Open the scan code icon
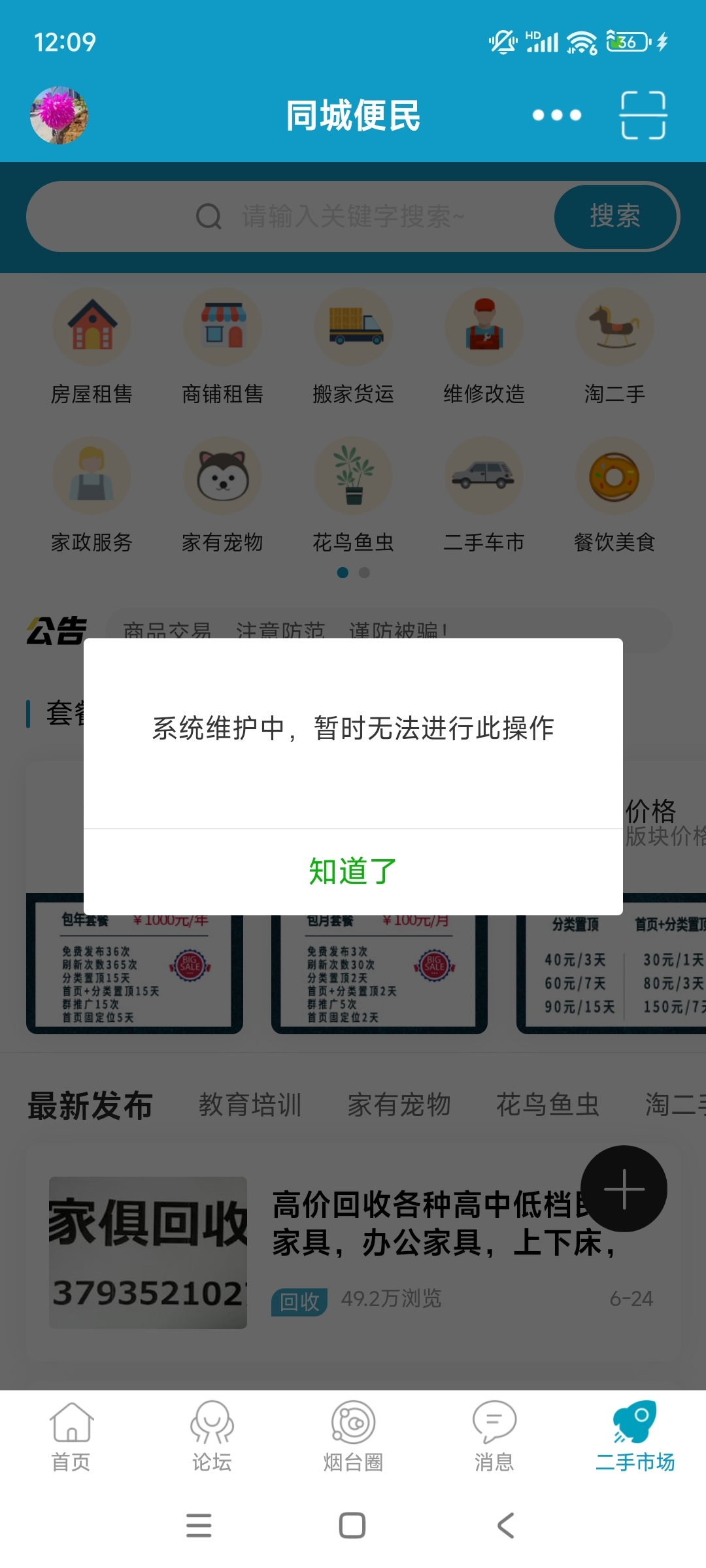 point(643,115)
